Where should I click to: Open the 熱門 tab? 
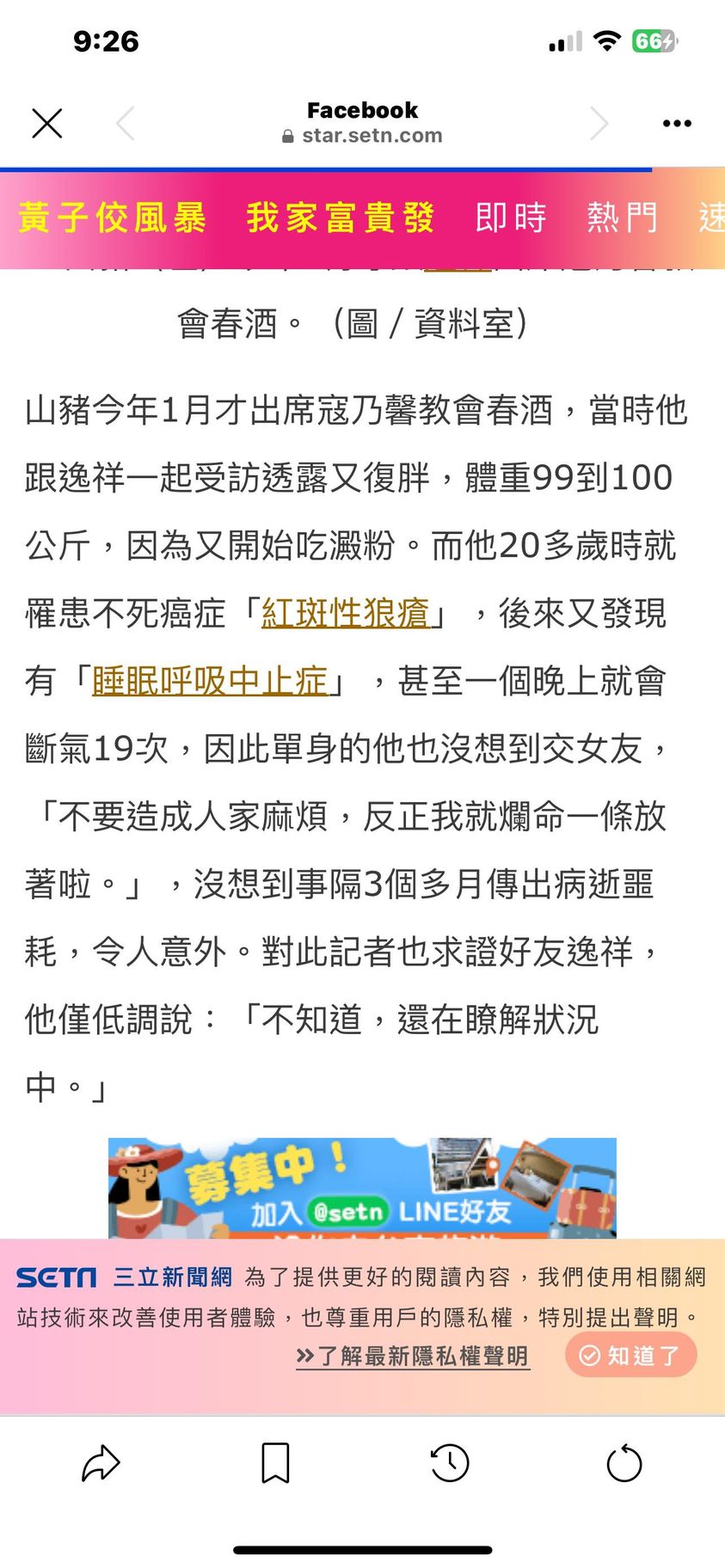point(622,217)
